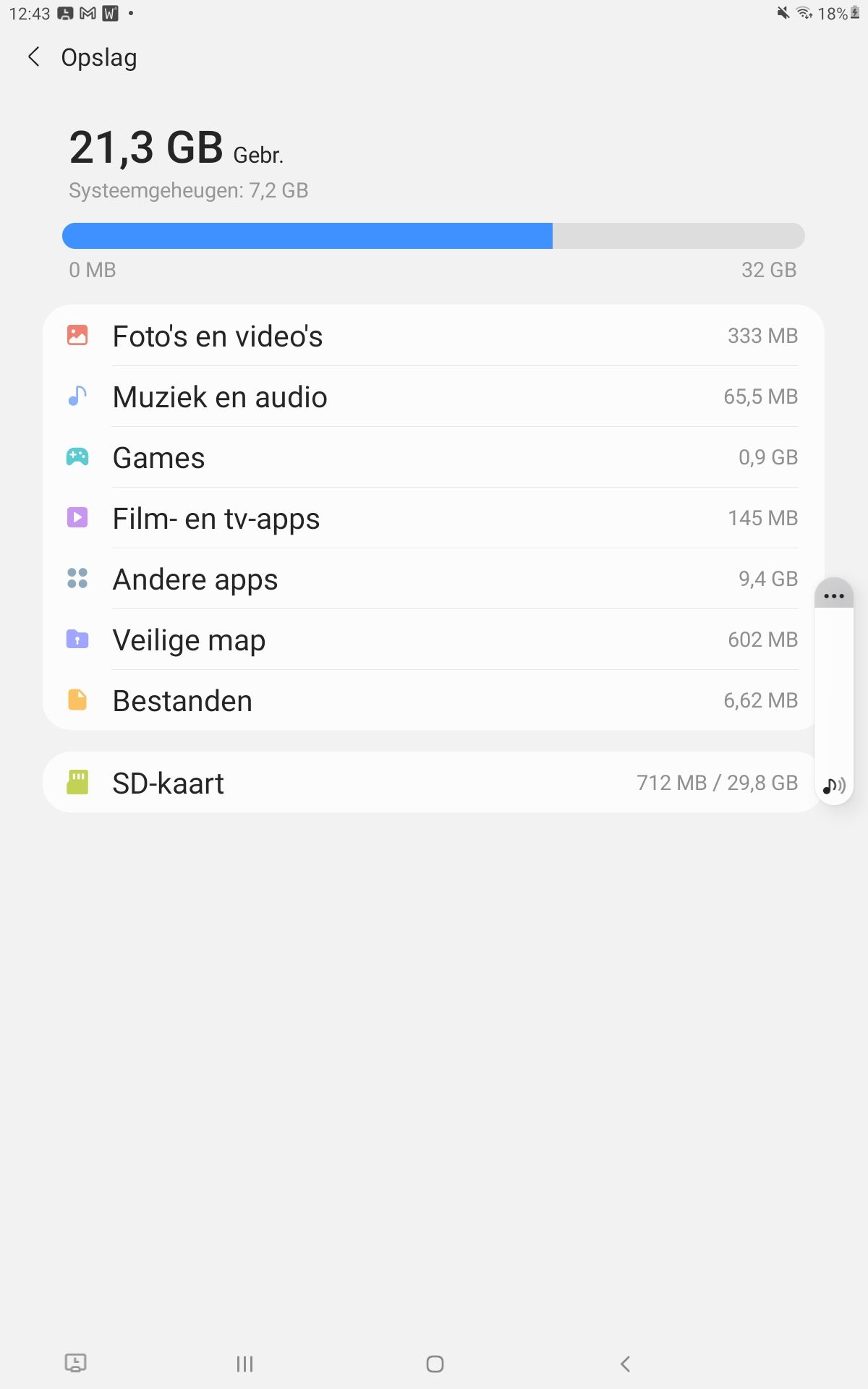Image resolution: width=868 pixels, height=1389 pixels.
Task: Tap the home navigation button
Action: [x=434, y=1363]
